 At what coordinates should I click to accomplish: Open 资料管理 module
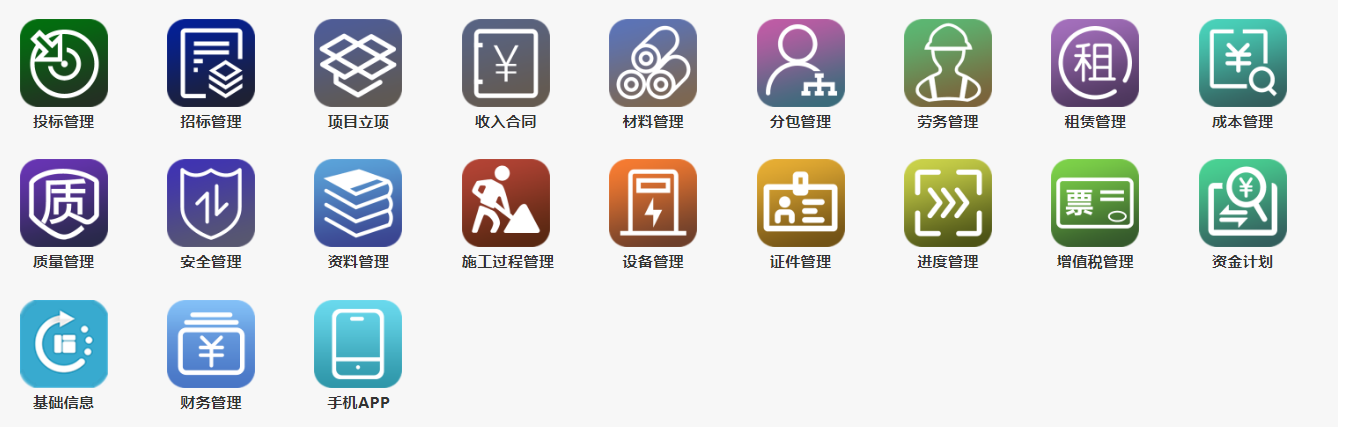(358, 203)
